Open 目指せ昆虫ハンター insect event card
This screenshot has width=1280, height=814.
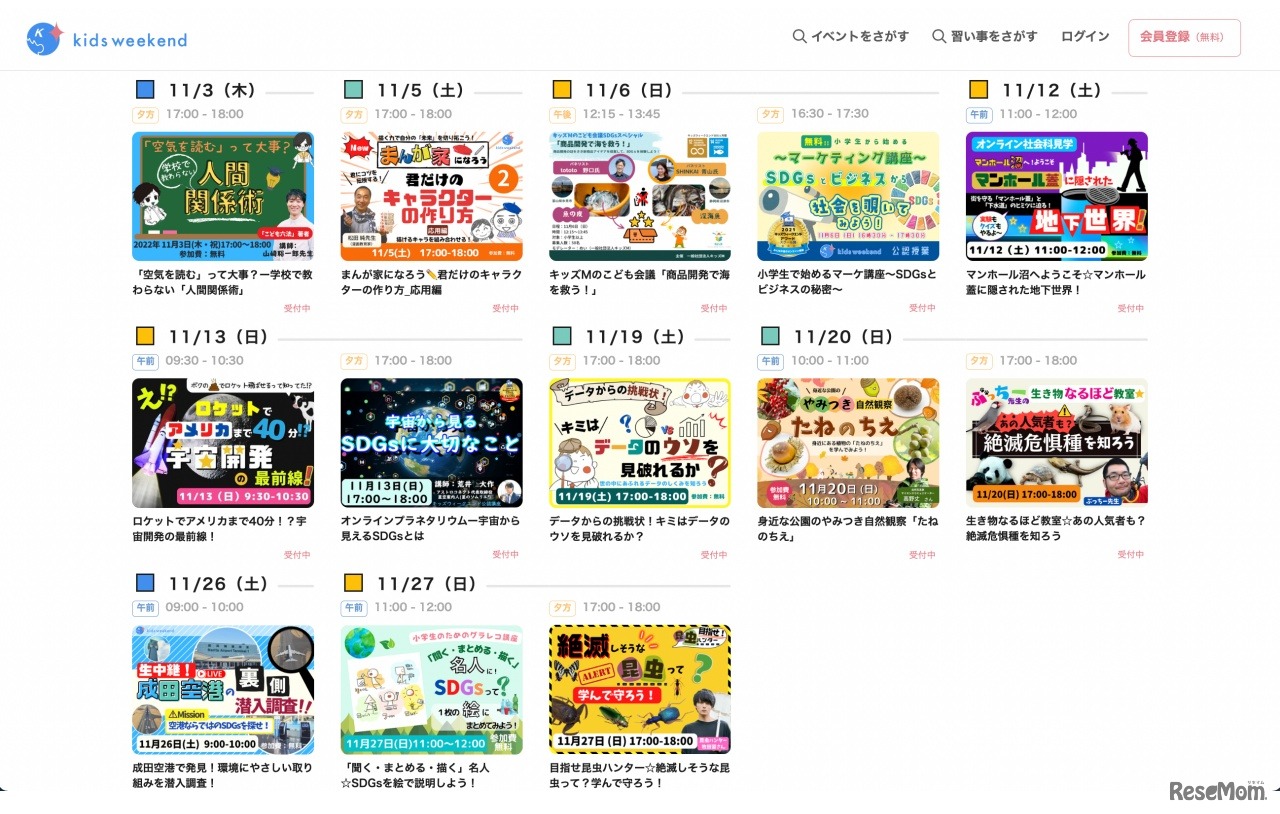pyautogui.click(x=639, y=689)
